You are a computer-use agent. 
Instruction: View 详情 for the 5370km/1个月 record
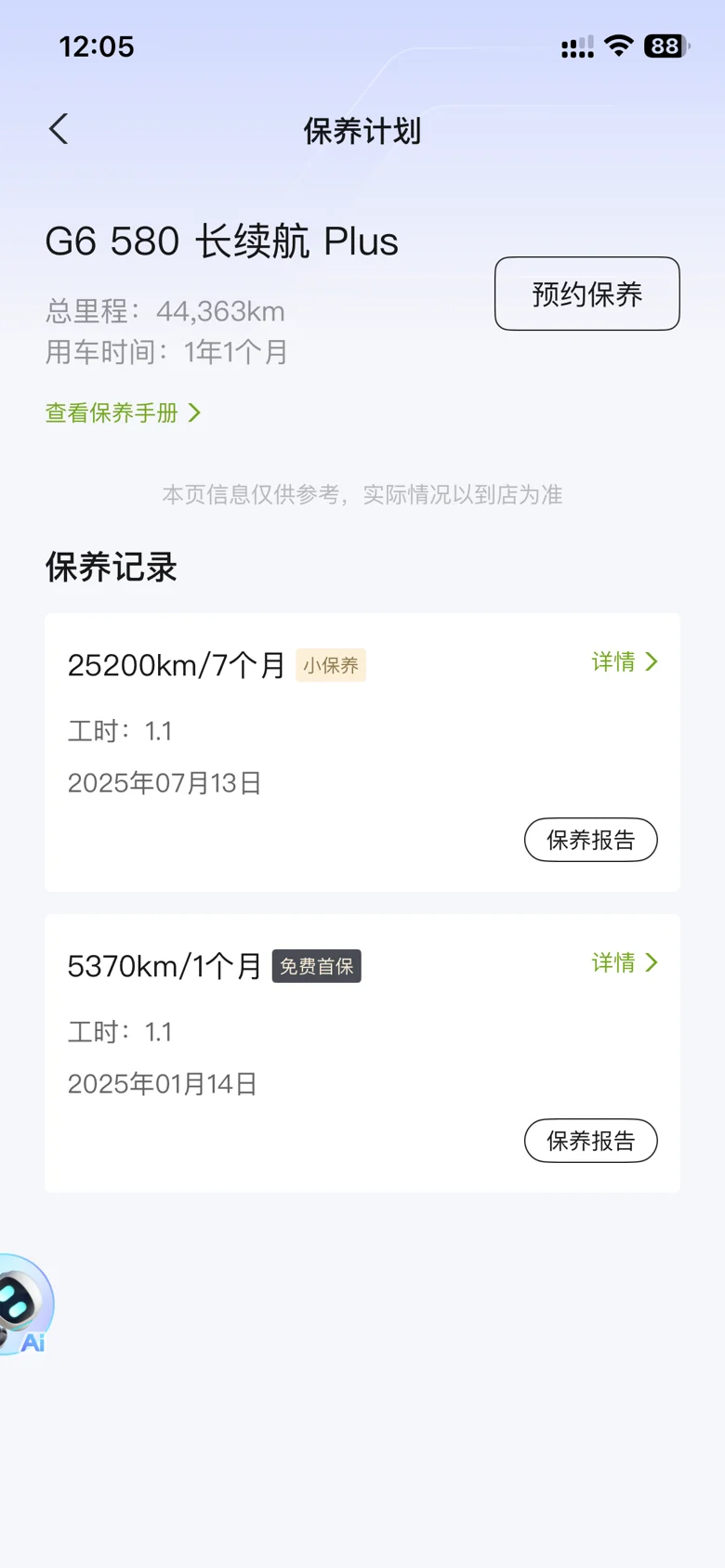tap(624, 963)
